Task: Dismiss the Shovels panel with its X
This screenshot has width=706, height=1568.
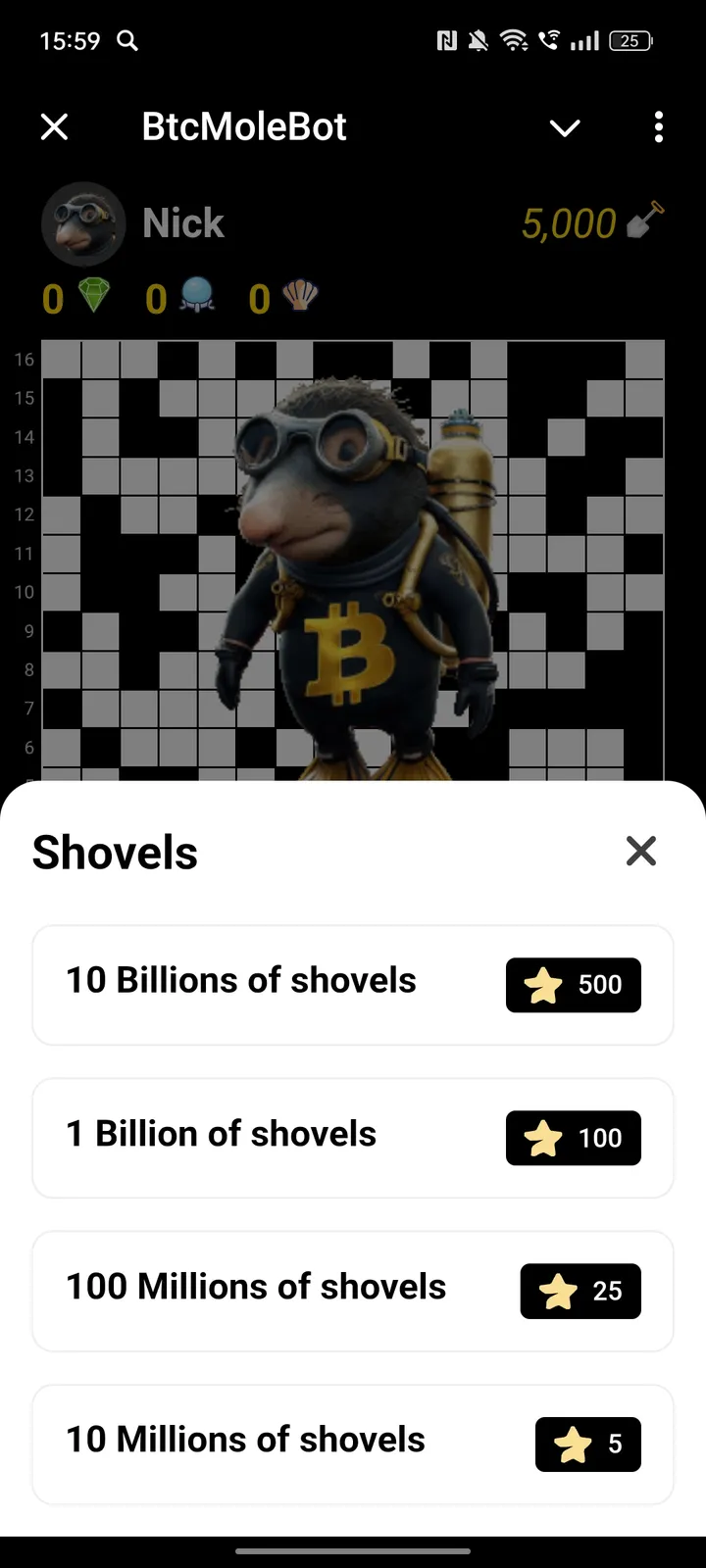Action: point(640,851)
